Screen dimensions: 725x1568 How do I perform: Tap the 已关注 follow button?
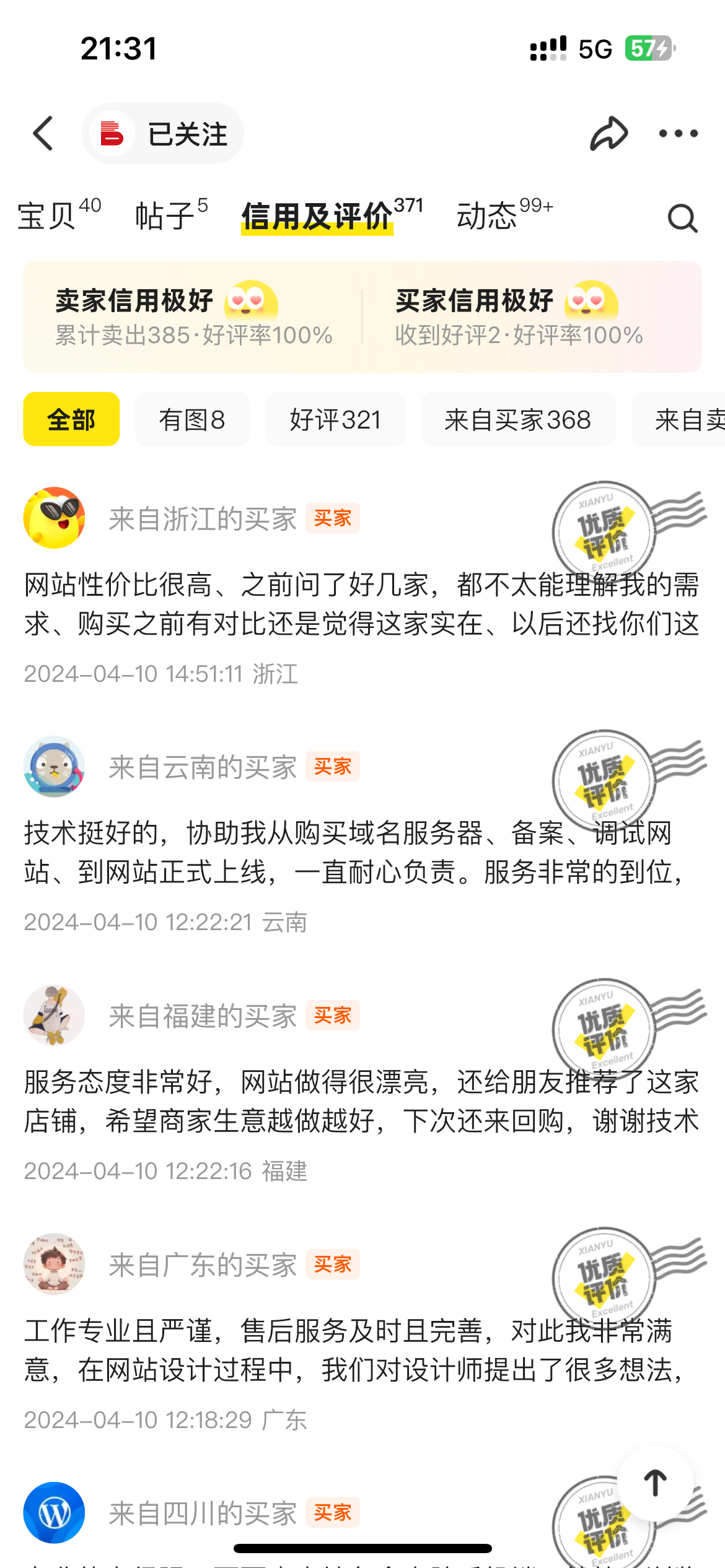coord(163,134)
